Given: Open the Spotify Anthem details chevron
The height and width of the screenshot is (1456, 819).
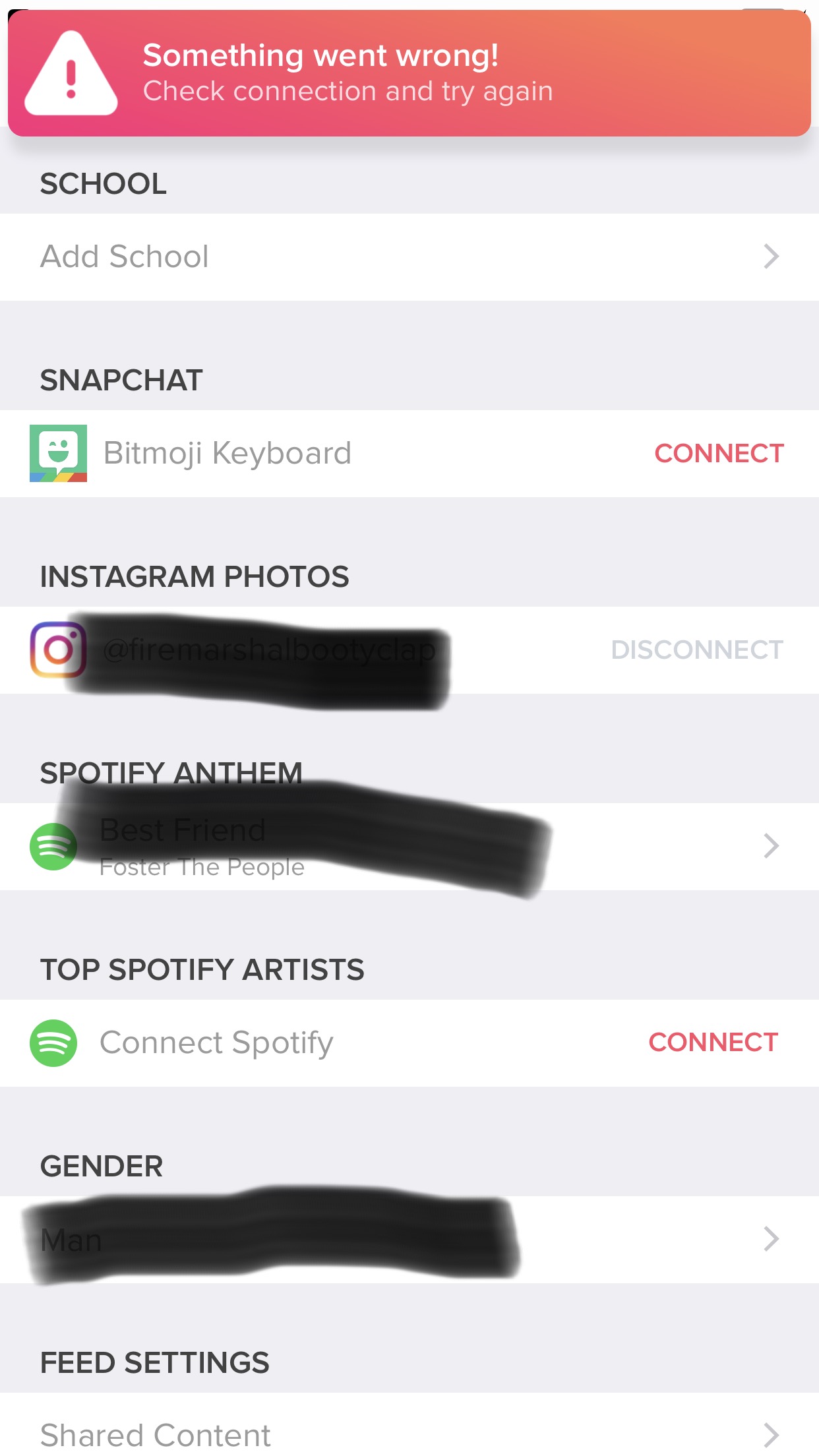Looking at the screenshot, I should point(770,847).
